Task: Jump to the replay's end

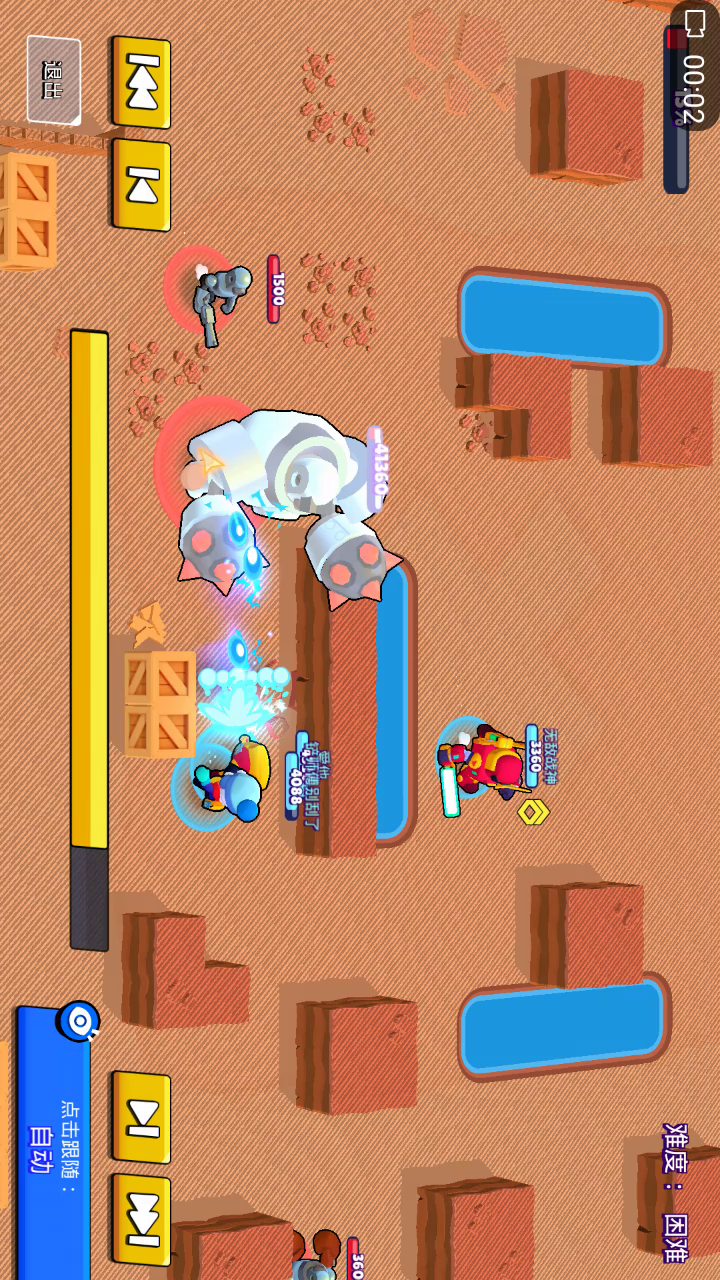Action: point(141,1220)
